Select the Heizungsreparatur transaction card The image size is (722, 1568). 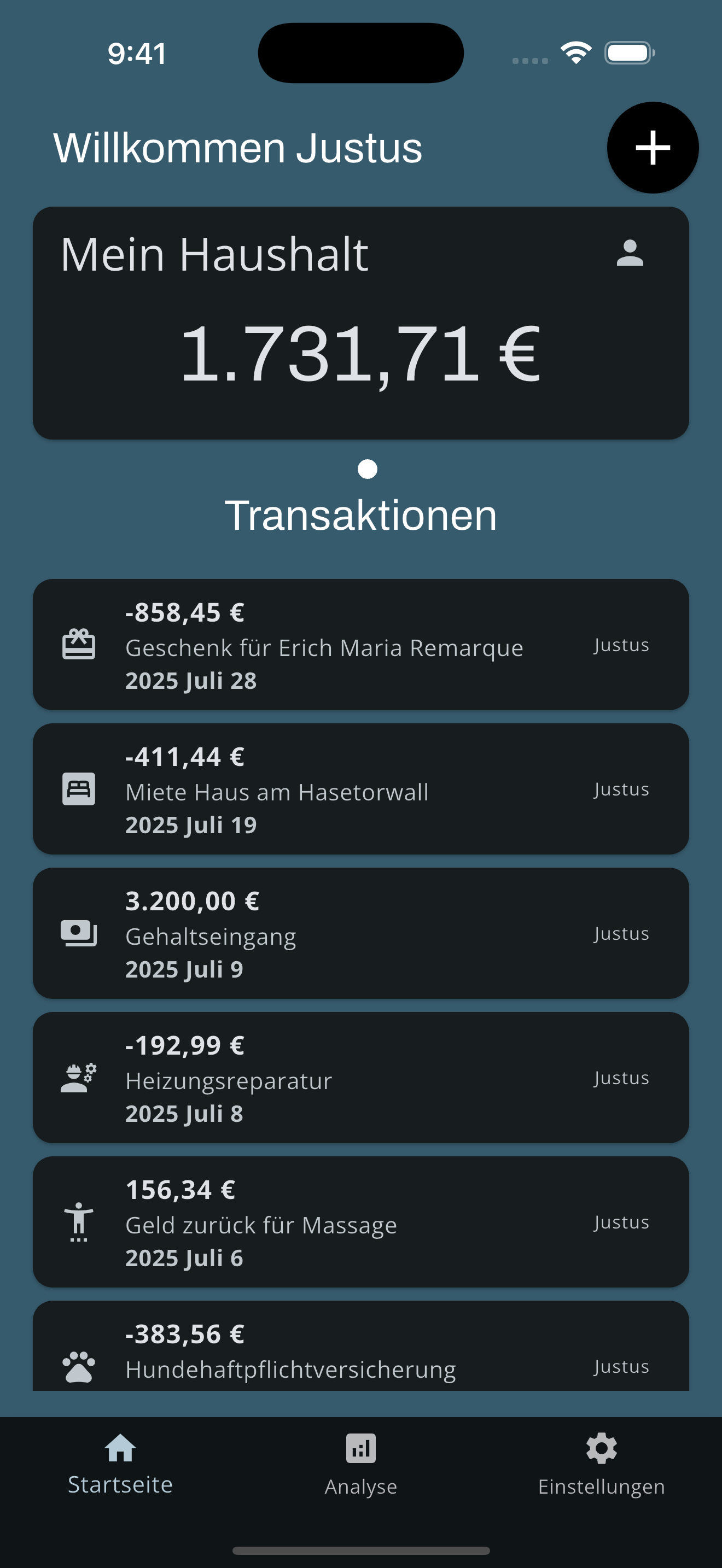[360, 1078]
